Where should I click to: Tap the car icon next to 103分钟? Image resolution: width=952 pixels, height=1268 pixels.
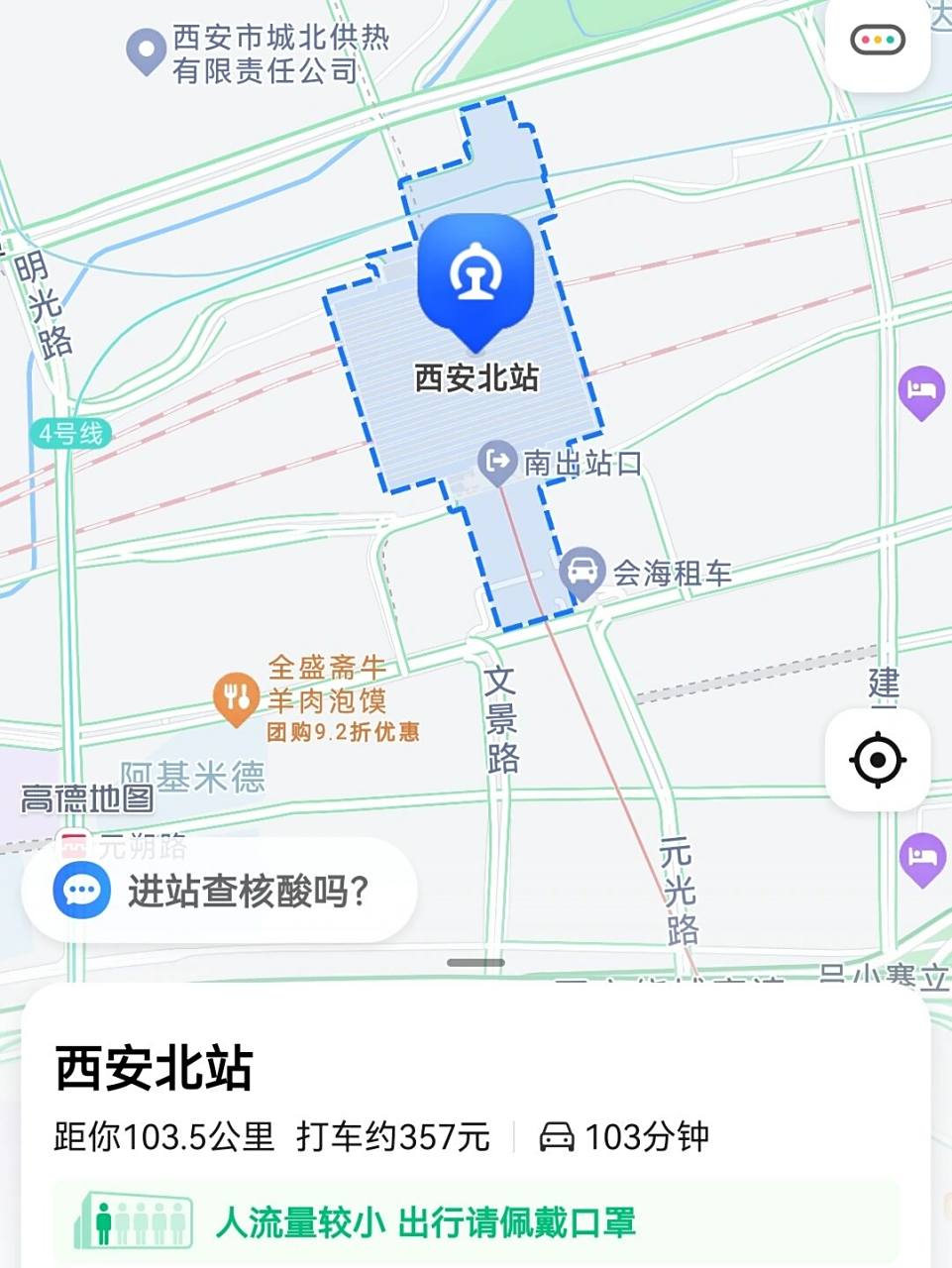556,1137
